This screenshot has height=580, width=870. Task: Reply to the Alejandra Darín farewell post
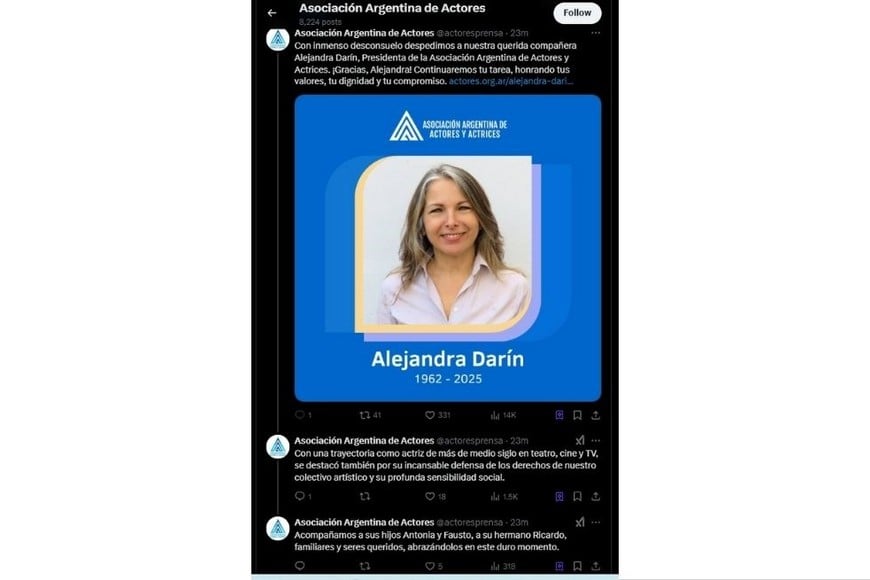(x=300, y=414)
